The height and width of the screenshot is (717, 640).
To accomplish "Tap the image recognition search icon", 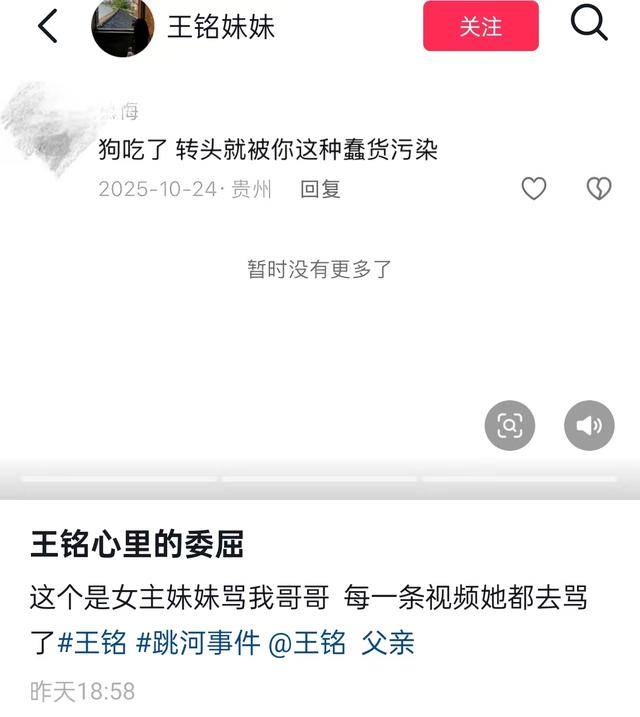I will click(510, 426).
